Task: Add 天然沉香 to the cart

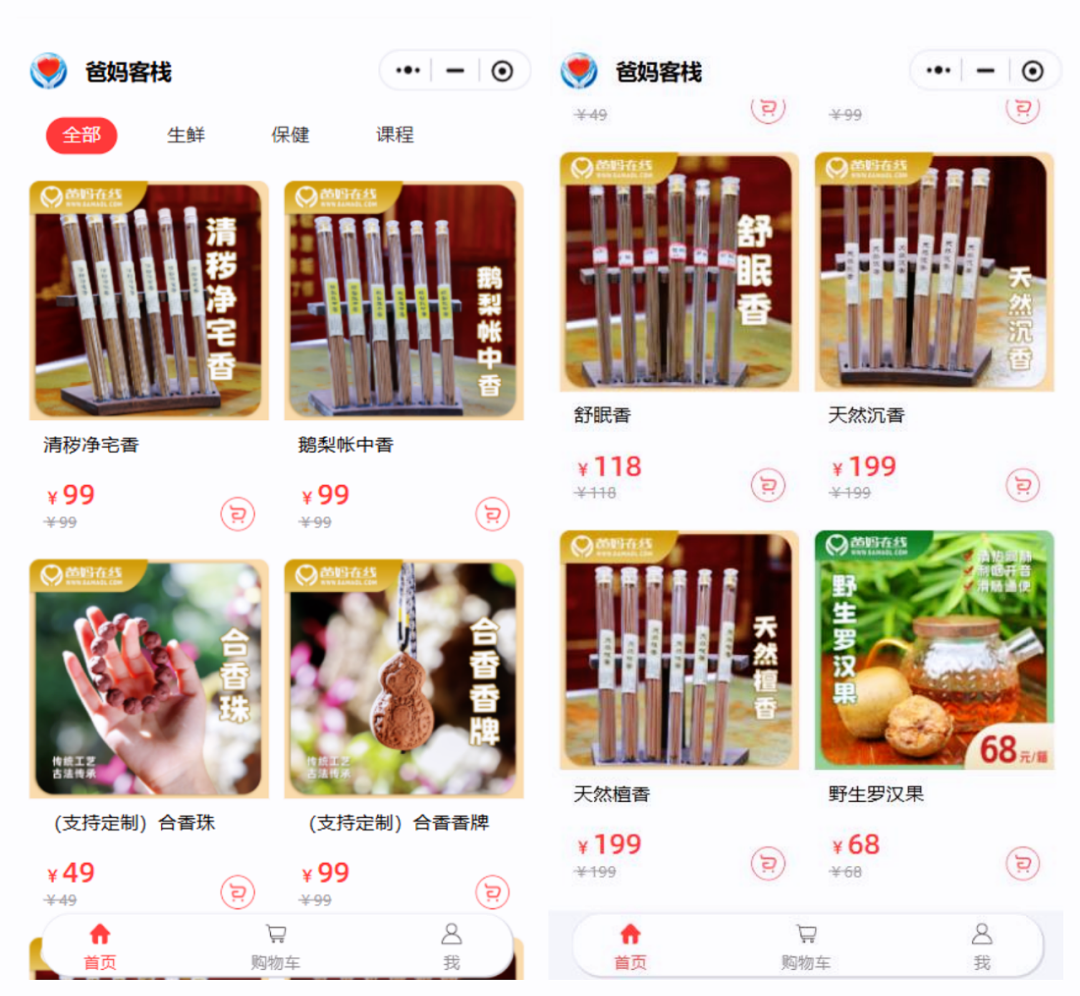Action: (1022, 485)
